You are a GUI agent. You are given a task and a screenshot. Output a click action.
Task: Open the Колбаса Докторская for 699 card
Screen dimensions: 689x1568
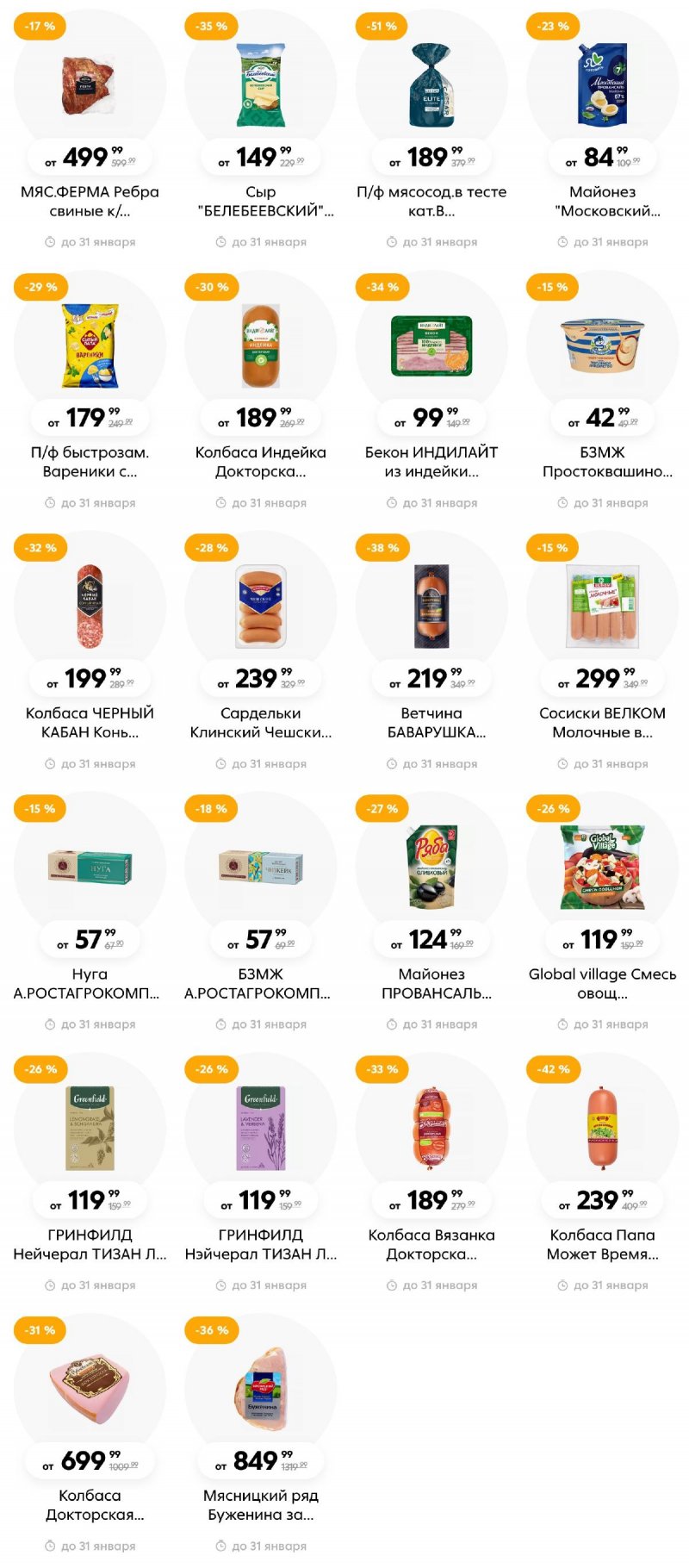click(x=90, y=1390)
